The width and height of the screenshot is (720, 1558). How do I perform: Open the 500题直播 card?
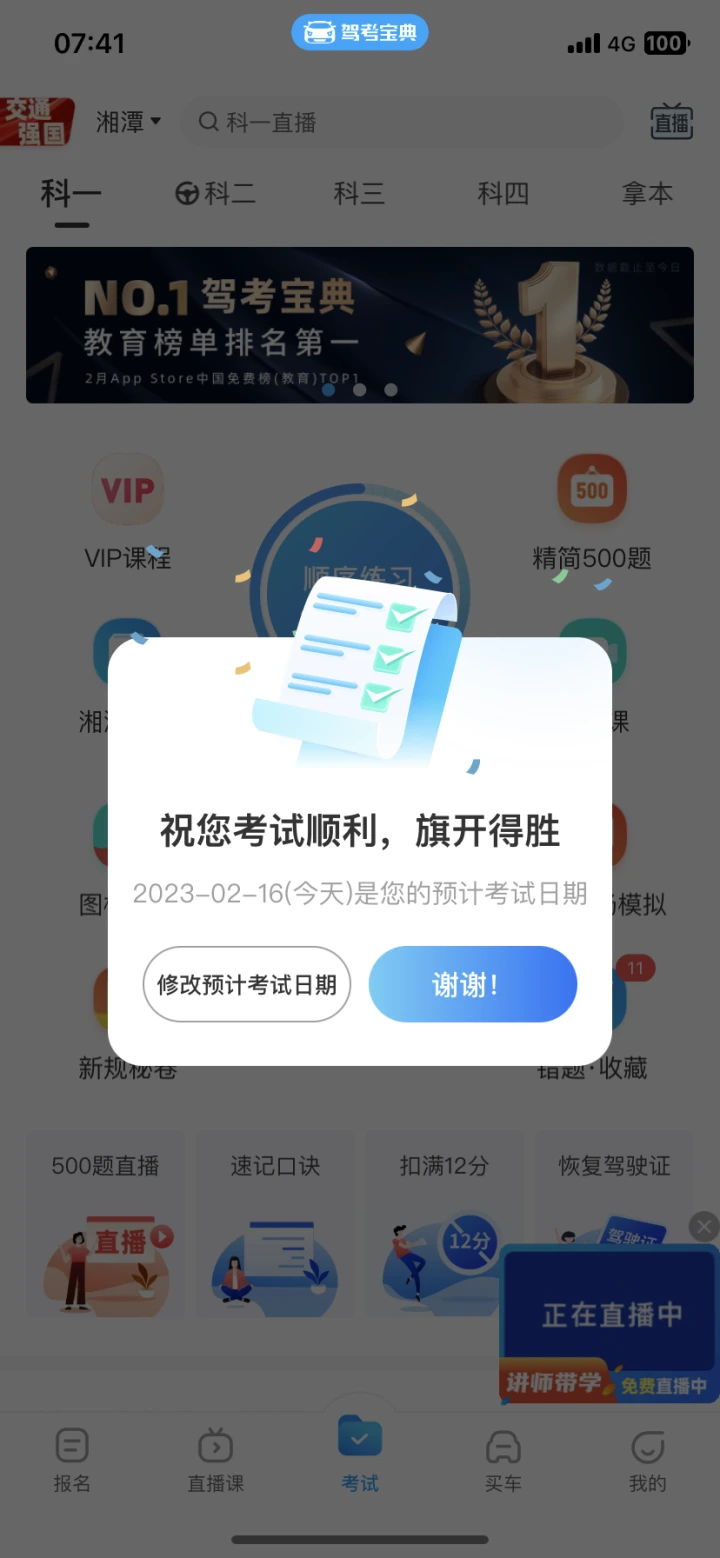coord(106,1224)
